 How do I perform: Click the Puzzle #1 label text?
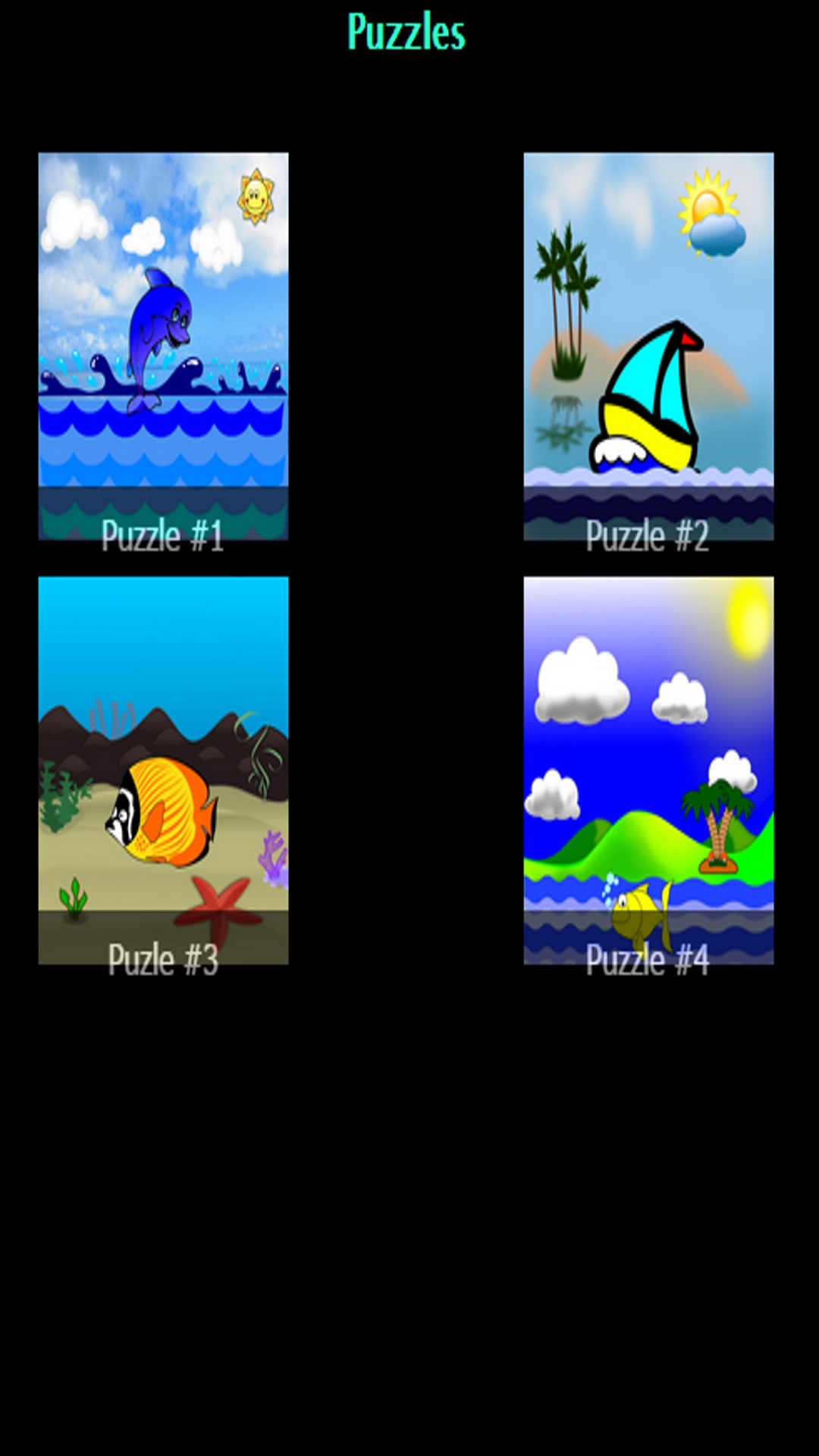click(x=162, y=535)
